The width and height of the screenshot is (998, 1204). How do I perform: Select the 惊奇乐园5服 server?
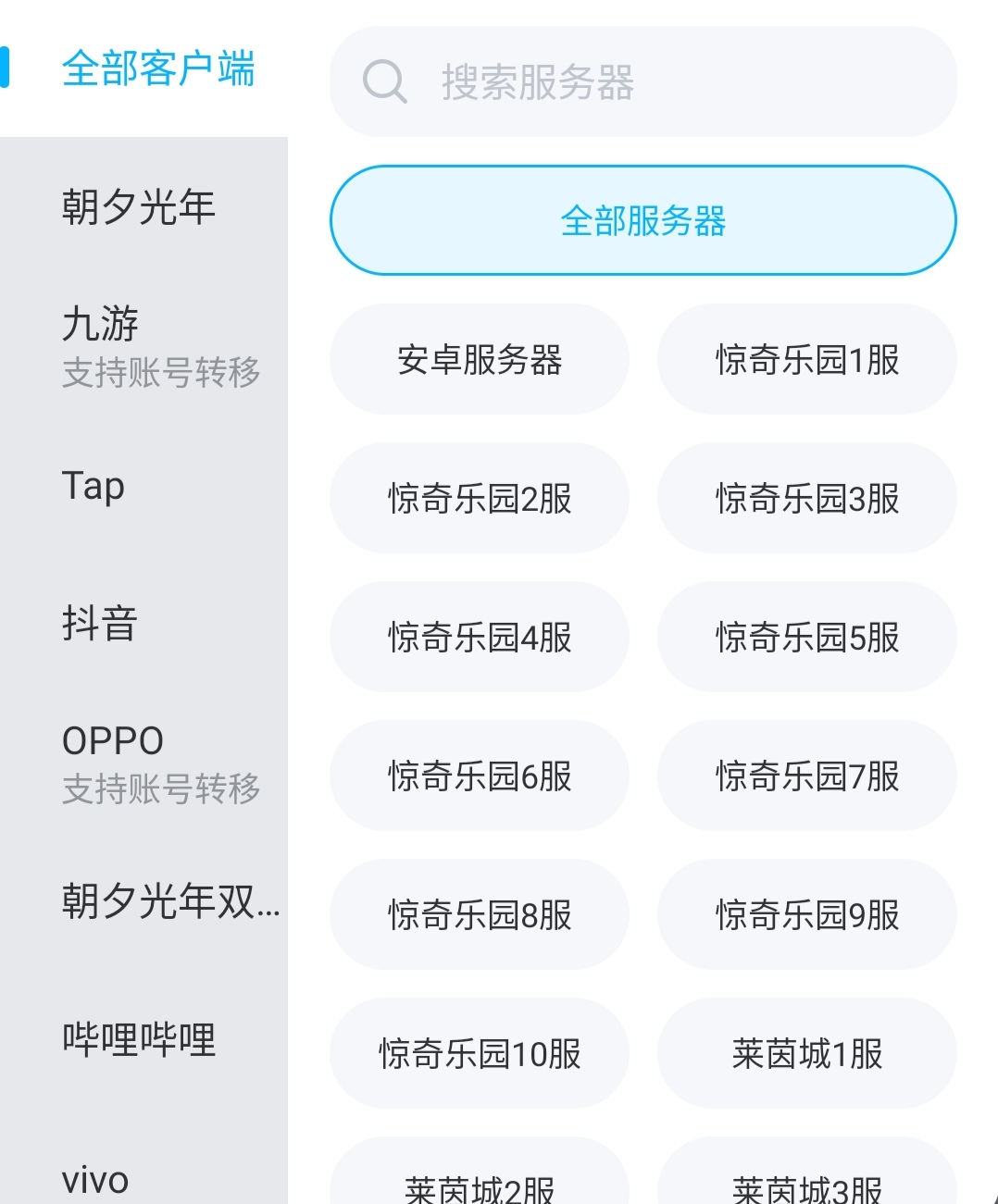point(806,637)
